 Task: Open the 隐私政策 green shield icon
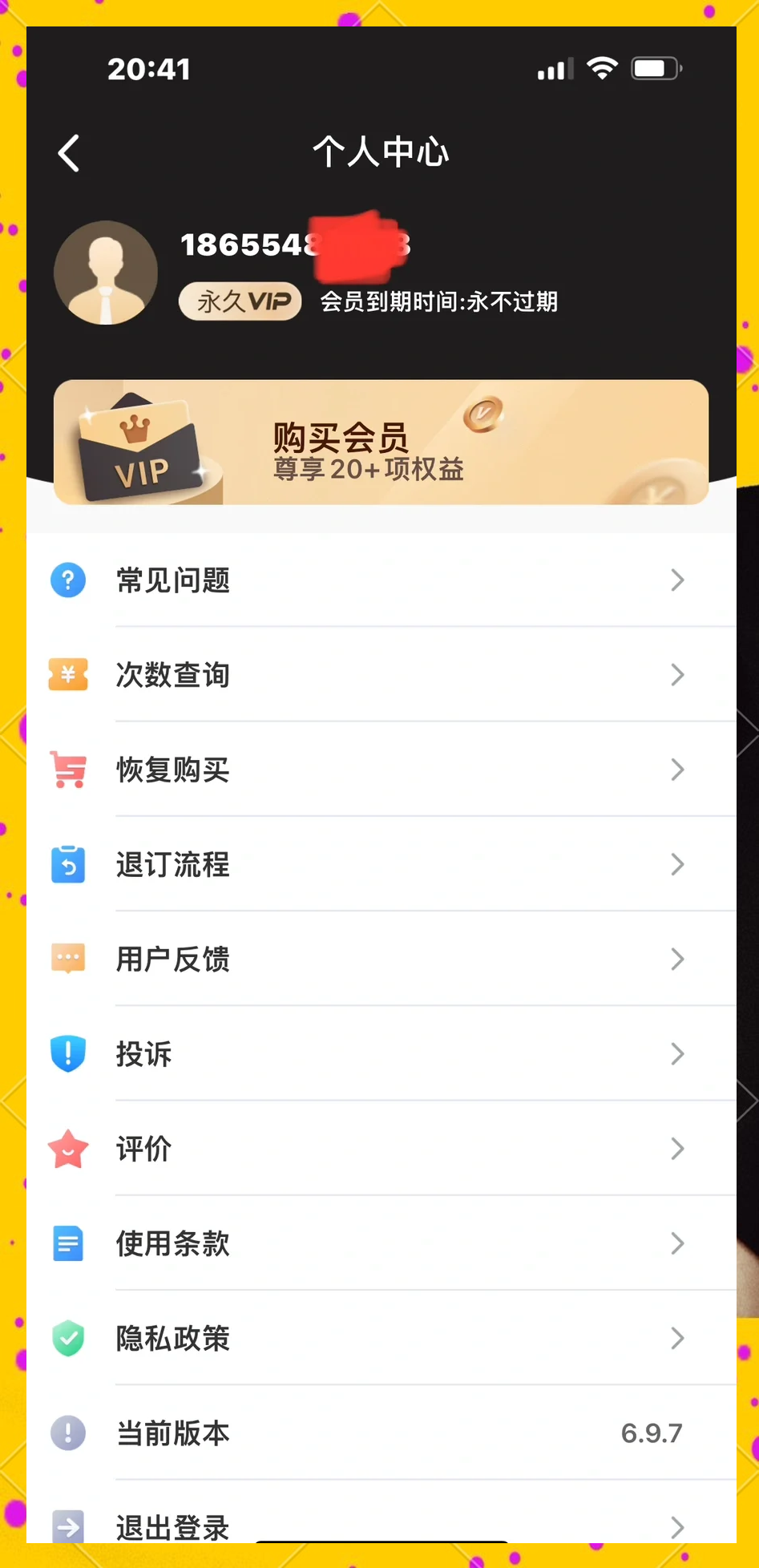pos(68,1338)
